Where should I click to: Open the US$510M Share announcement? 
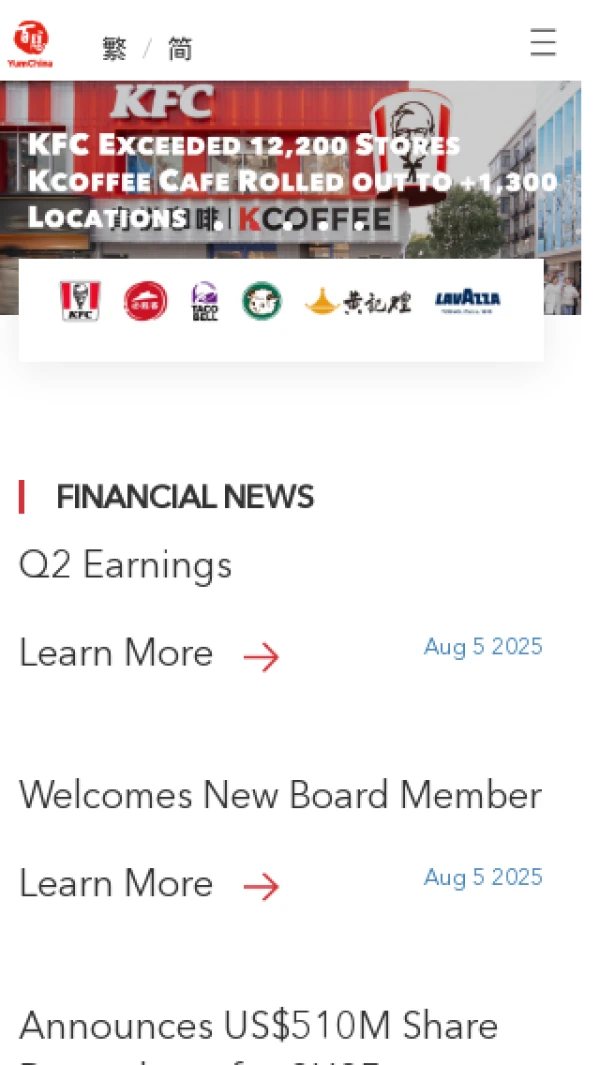pos(258,1027)
